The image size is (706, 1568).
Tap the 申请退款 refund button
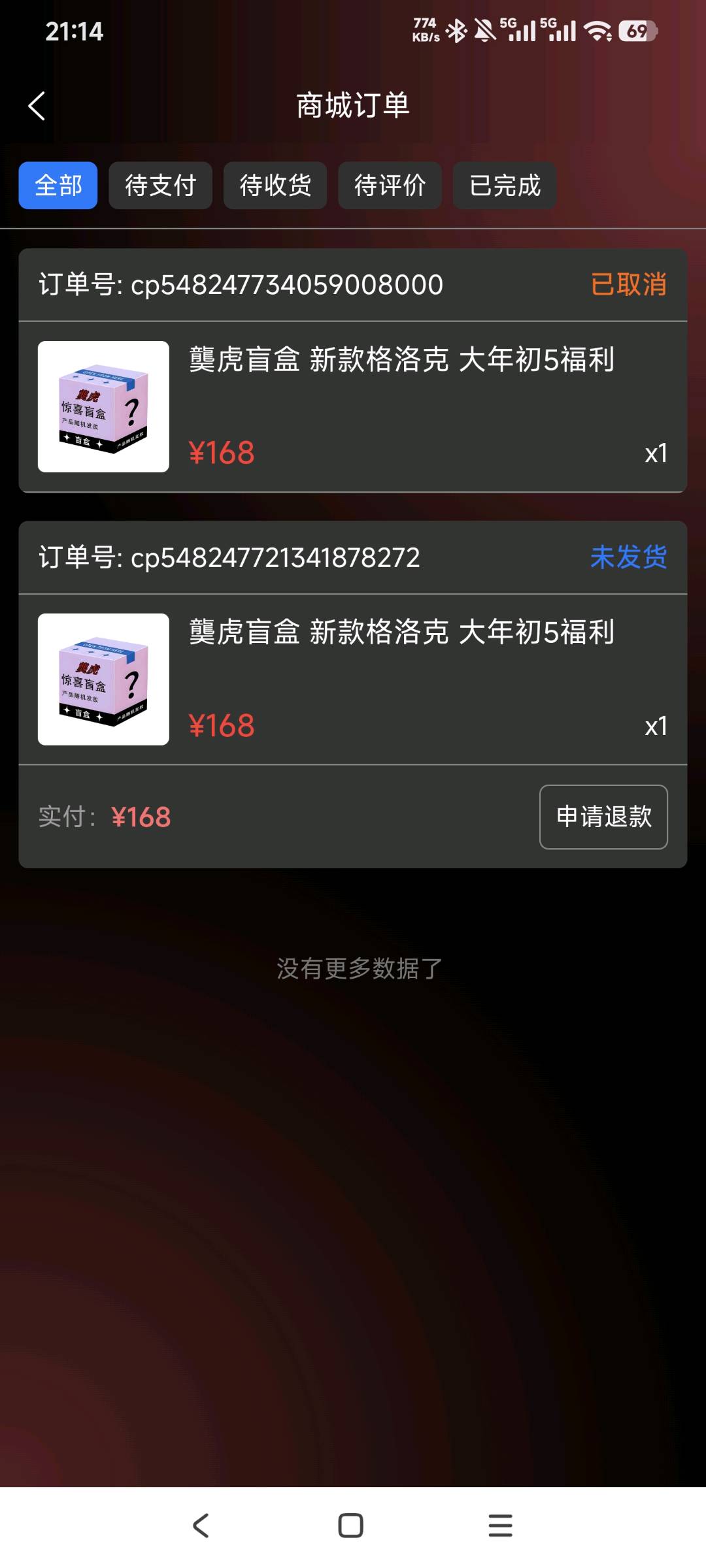pyautogui.click(x=603, y=817)
